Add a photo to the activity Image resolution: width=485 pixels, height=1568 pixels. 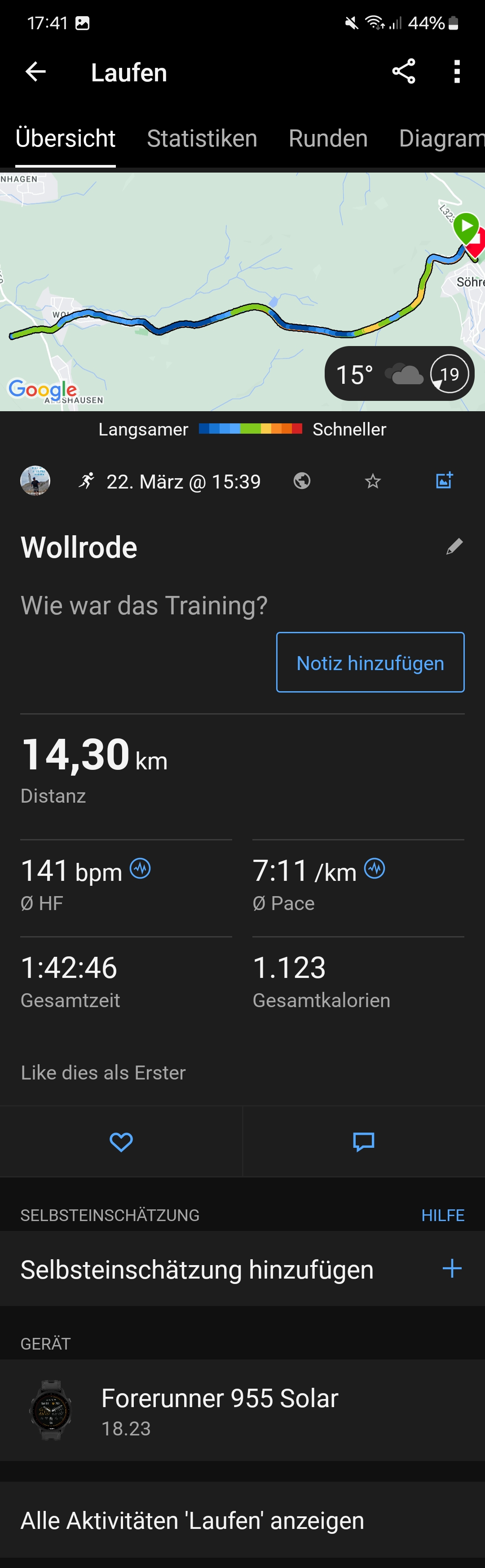(444, 480)
